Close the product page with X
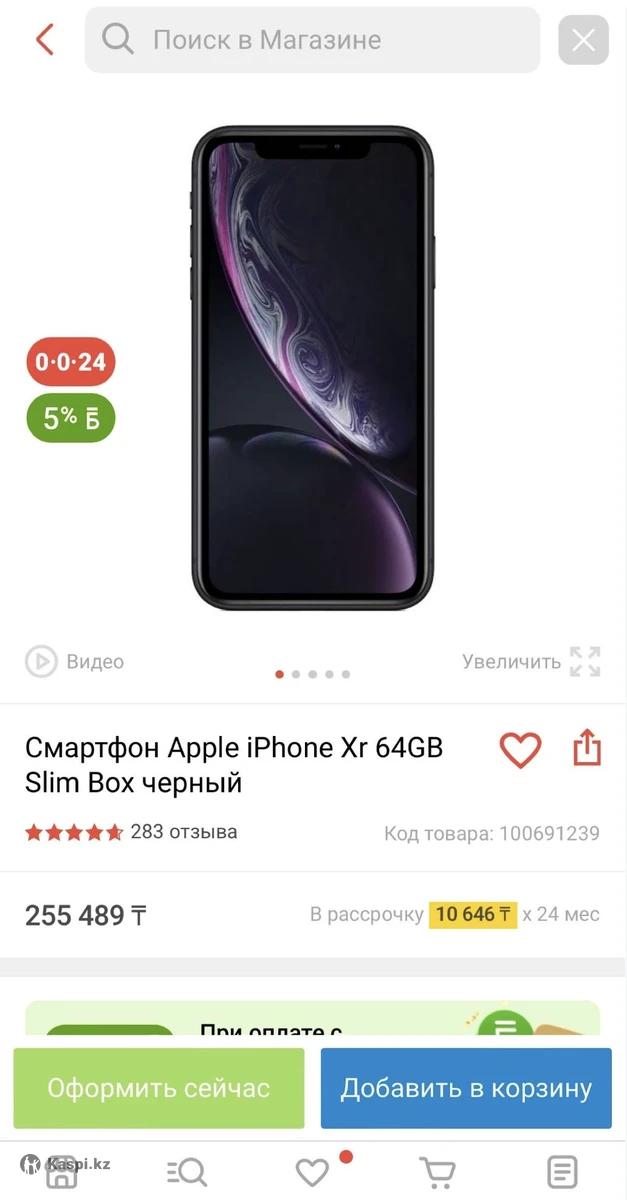627x1200 pixels. pos(583,40)
